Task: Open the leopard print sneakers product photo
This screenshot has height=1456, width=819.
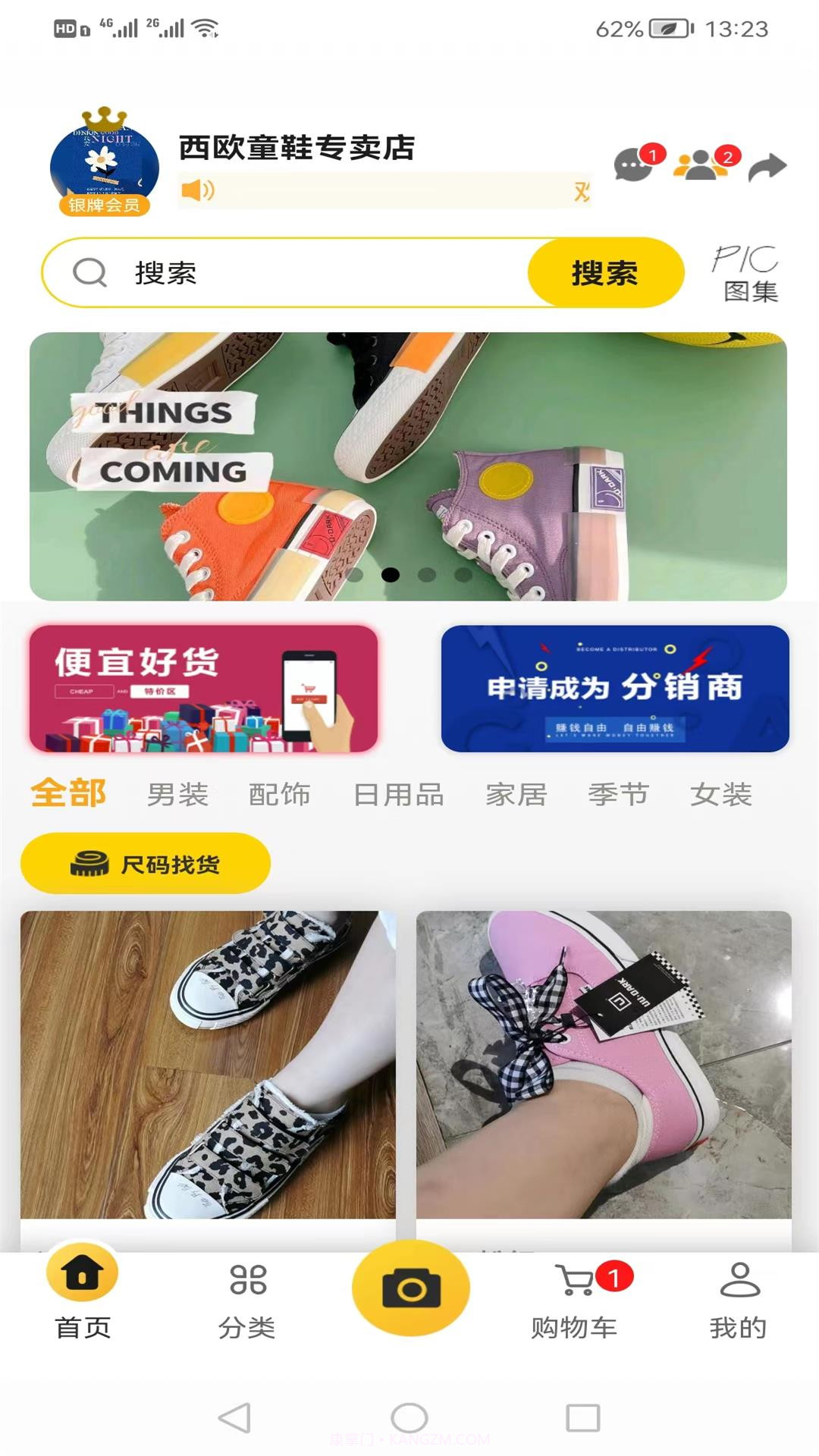Action: pyautogui.click(x=207, y=1062)
